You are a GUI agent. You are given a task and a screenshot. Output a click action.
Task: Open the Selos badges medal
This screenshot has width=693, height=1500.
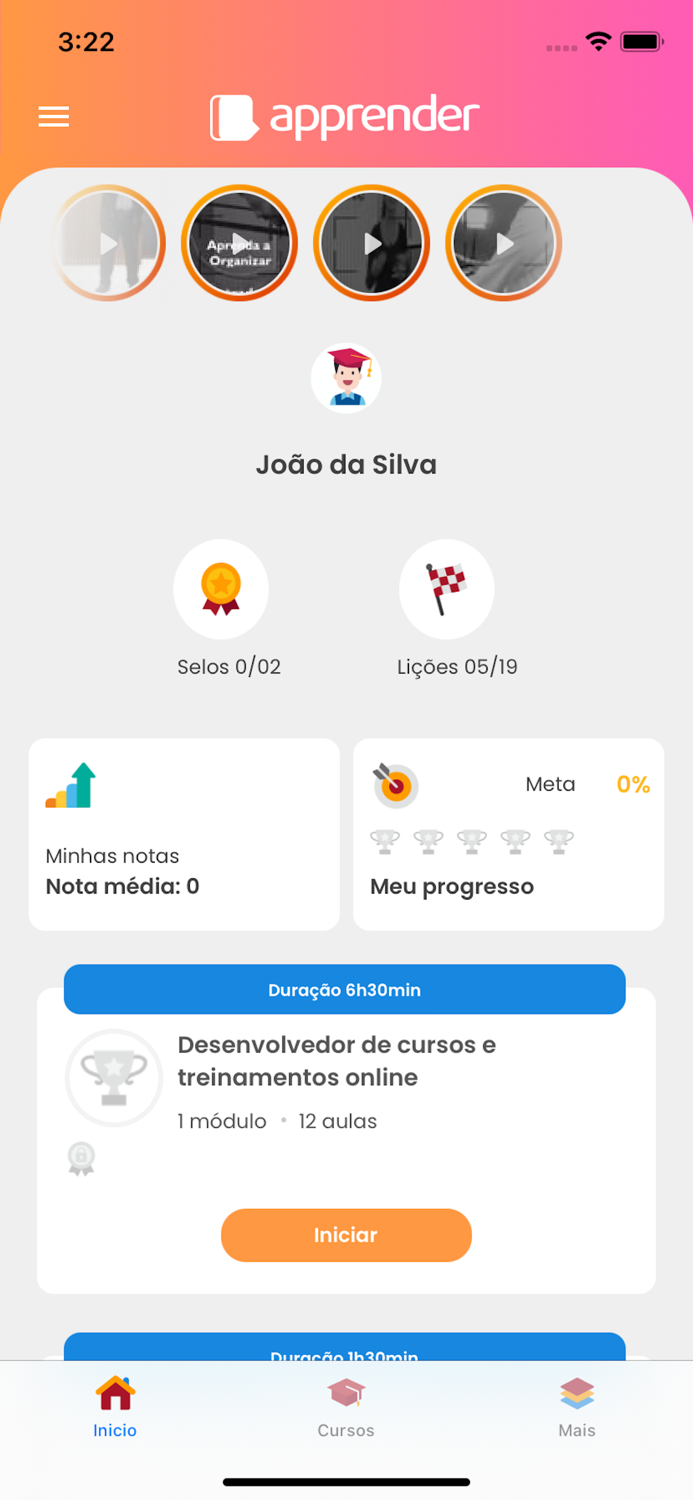[221, 589]
